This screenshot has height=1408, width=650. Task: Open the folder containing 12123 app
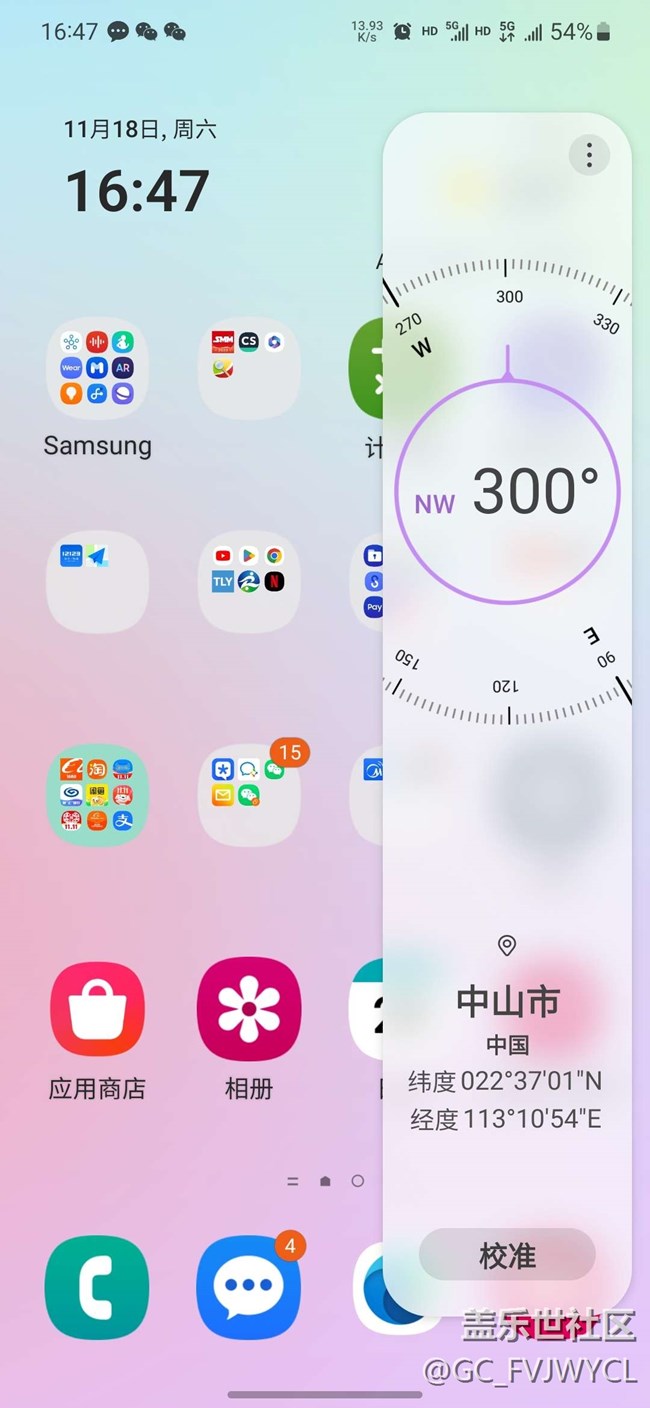point(97,582)
